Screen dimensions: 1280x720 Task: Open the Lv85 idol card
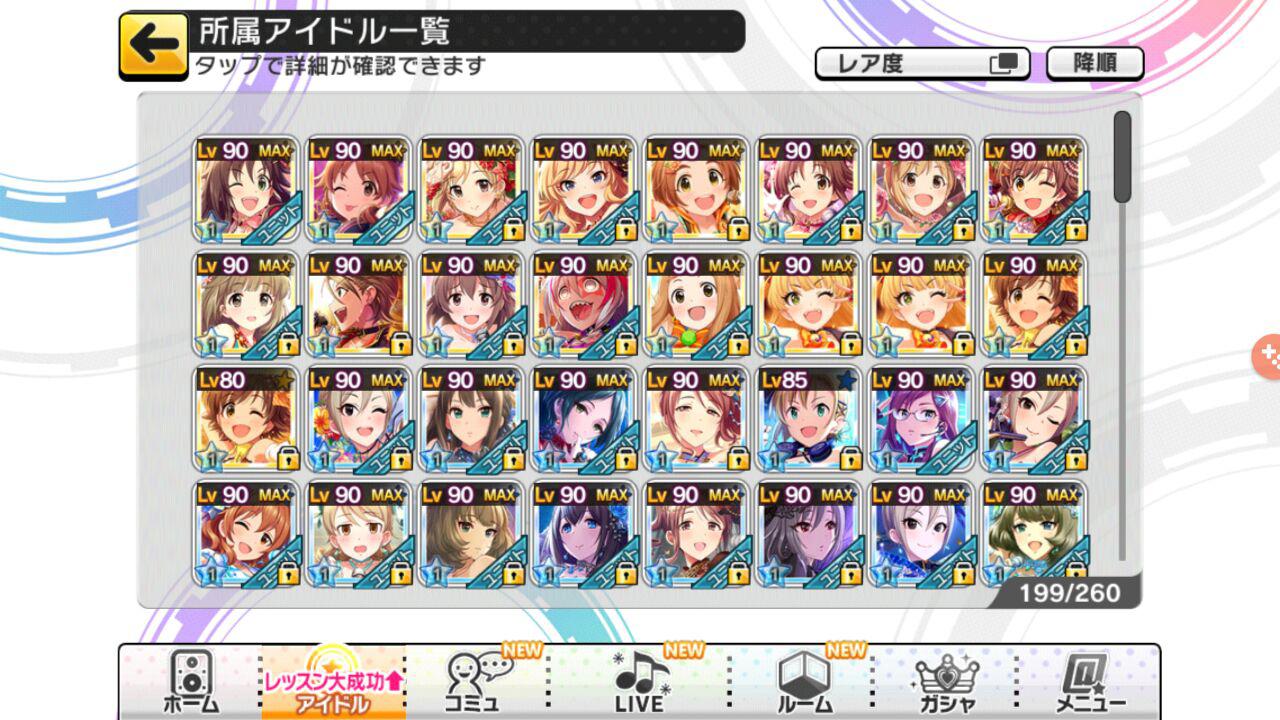[808, 419]
